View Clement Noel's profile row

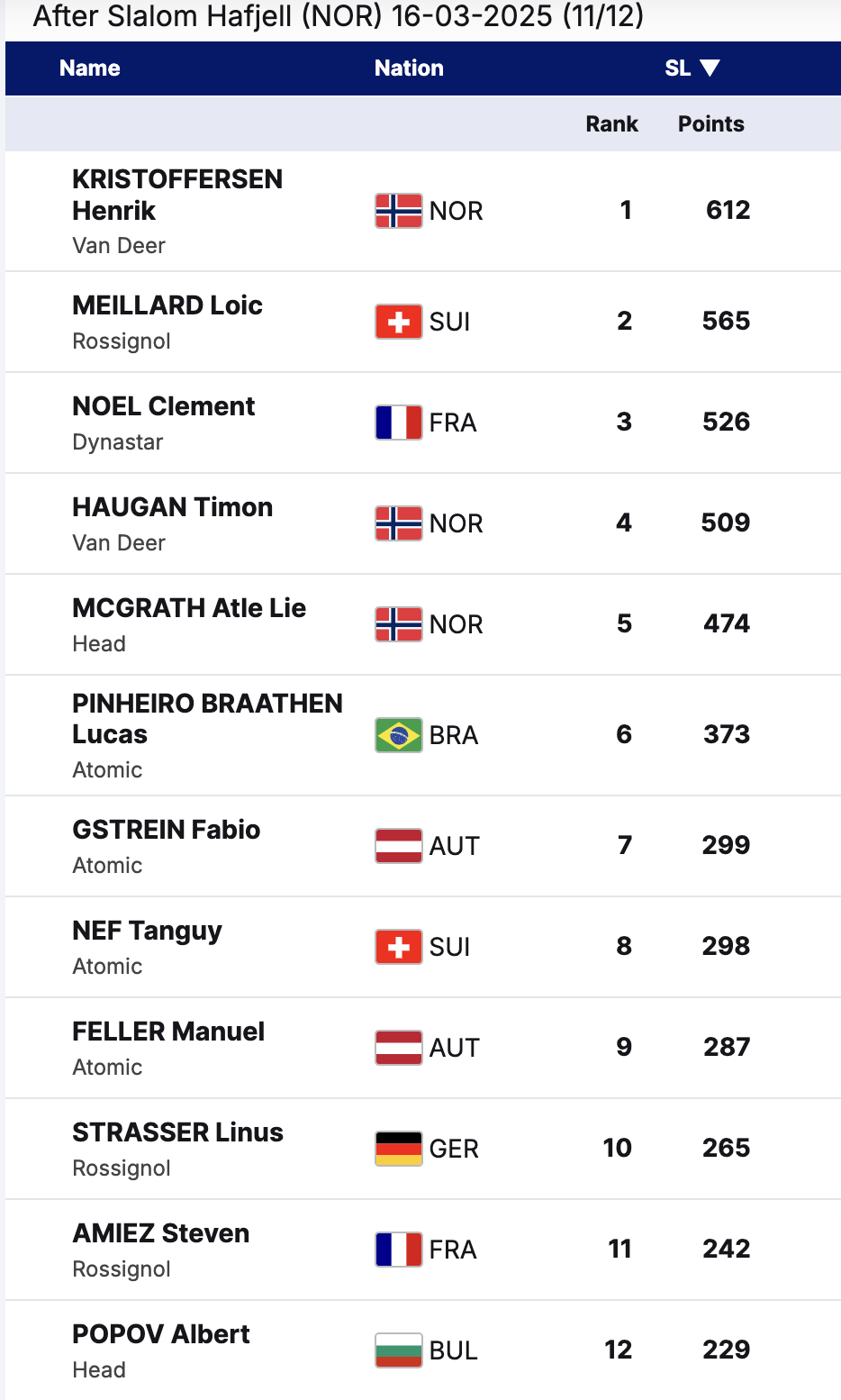(x=164, y=407)
